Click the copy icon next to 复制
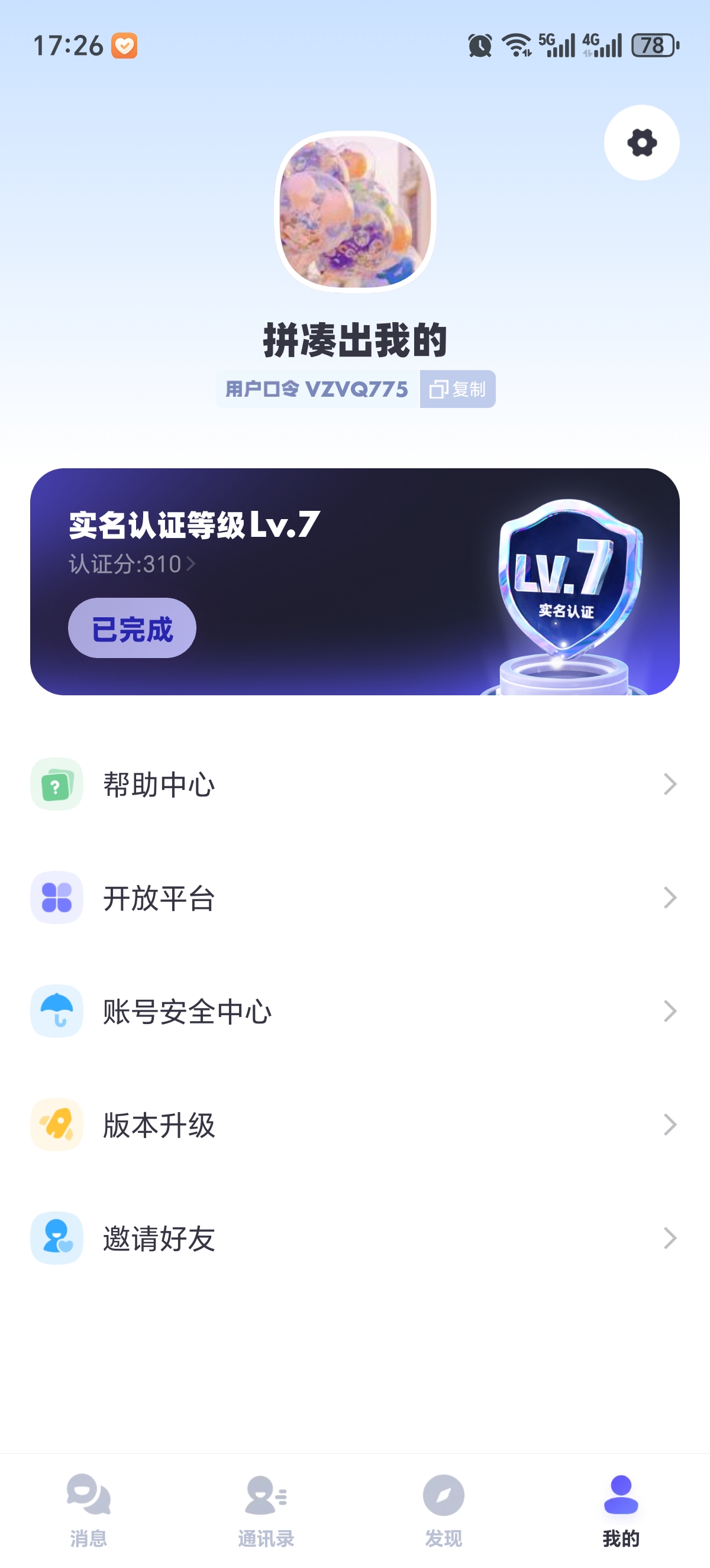This screenshot has height=1568, width=710. [x=440, y=390]
